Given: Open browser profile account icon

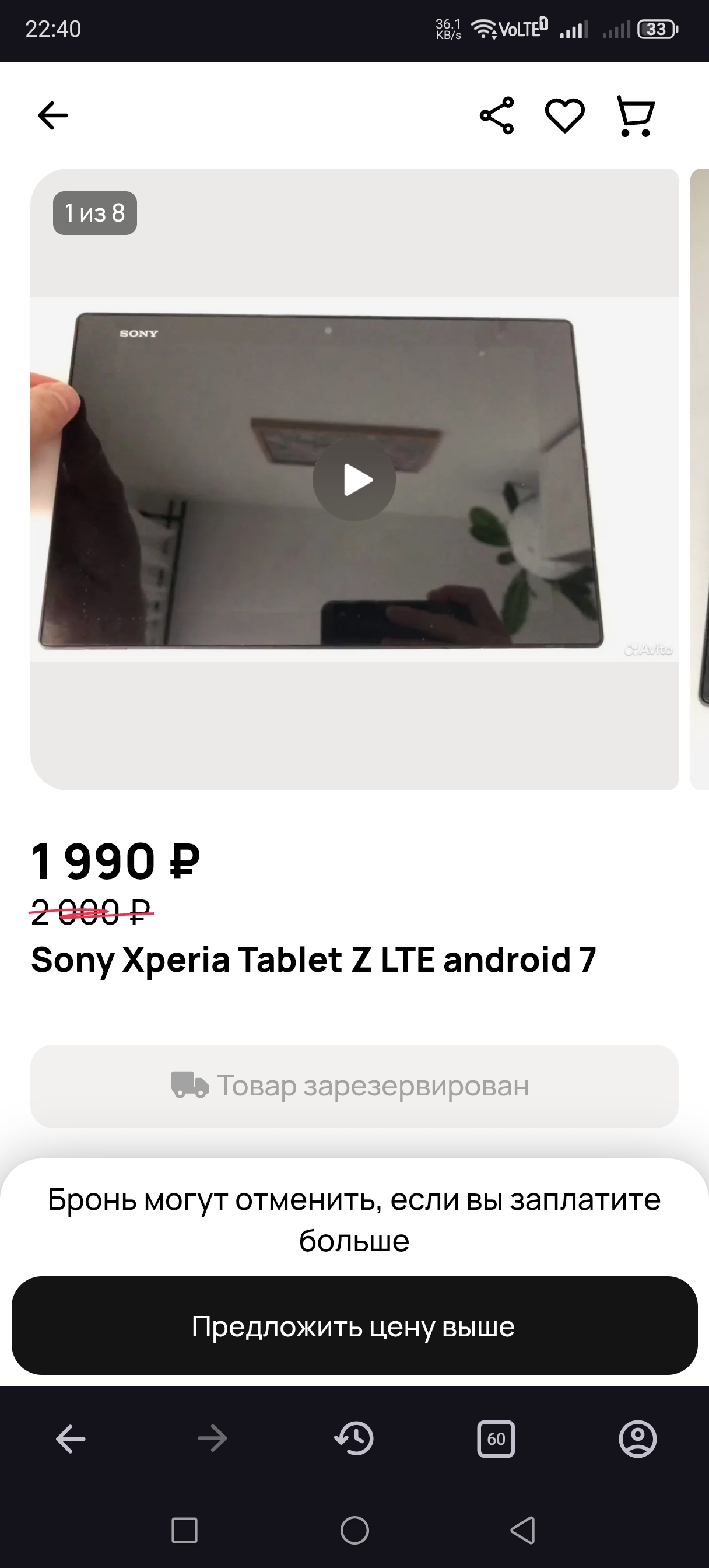Looking at the screenshot, I should [637, 1439].
